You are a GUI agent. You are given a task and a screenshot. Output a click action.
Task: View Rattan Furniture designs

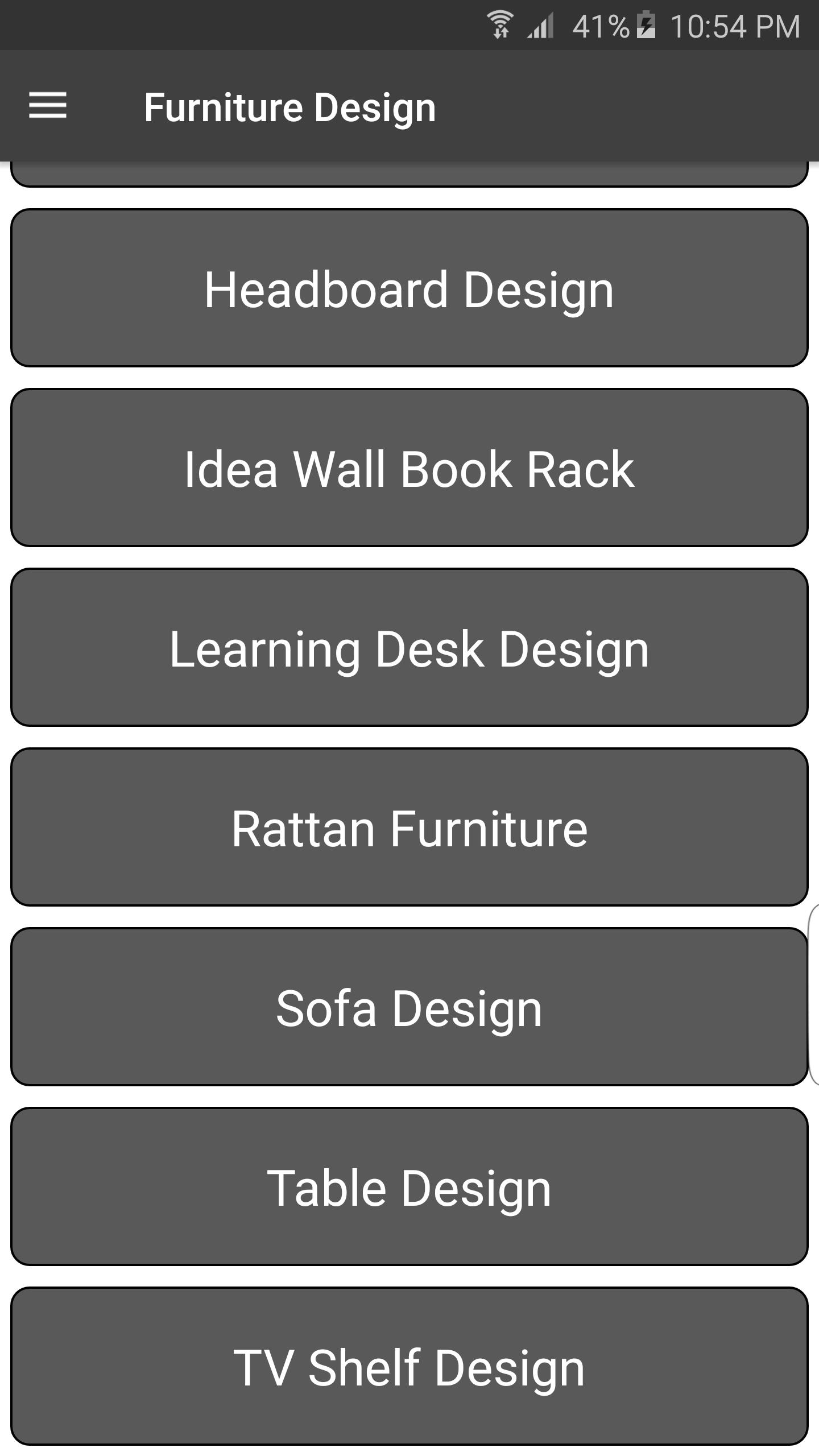pos(408,828)
